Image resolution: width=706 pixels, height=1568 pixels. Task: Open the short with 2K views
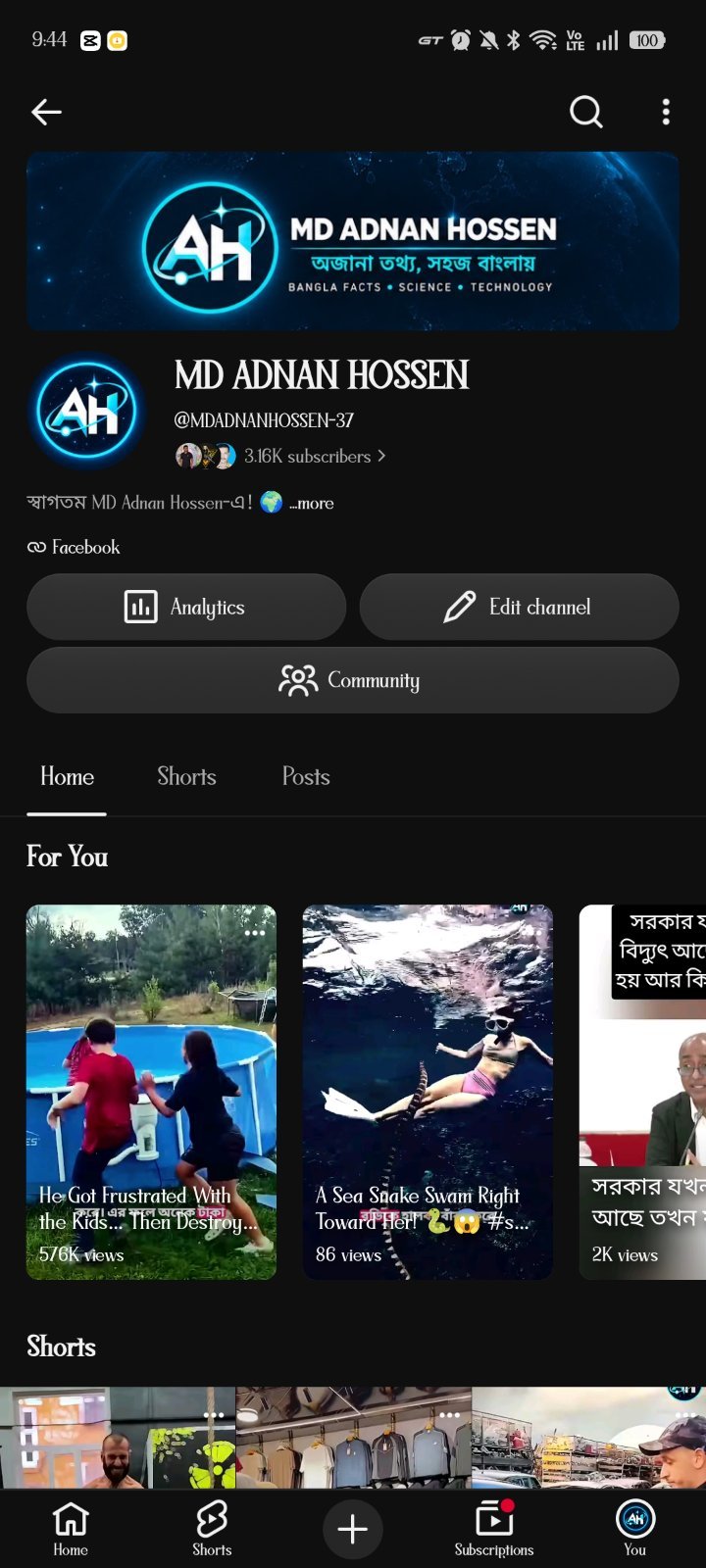642,1092
